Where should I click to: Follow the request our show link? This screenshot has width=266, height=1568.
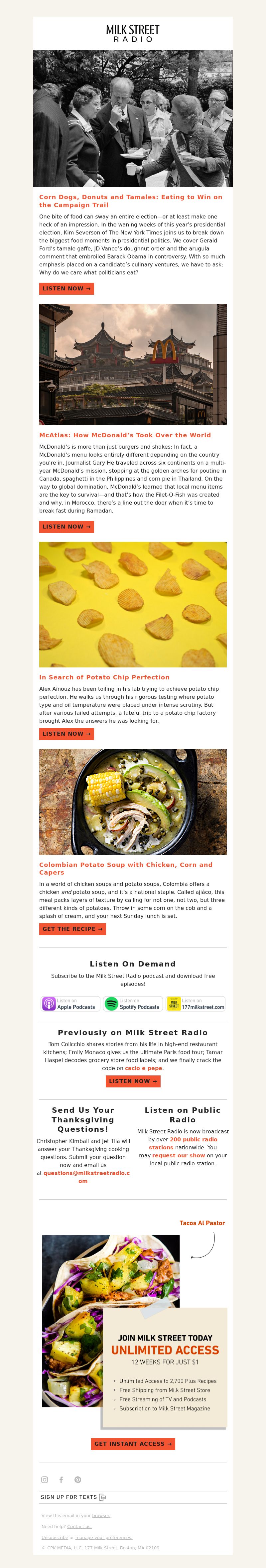(x=179, y=1155)
